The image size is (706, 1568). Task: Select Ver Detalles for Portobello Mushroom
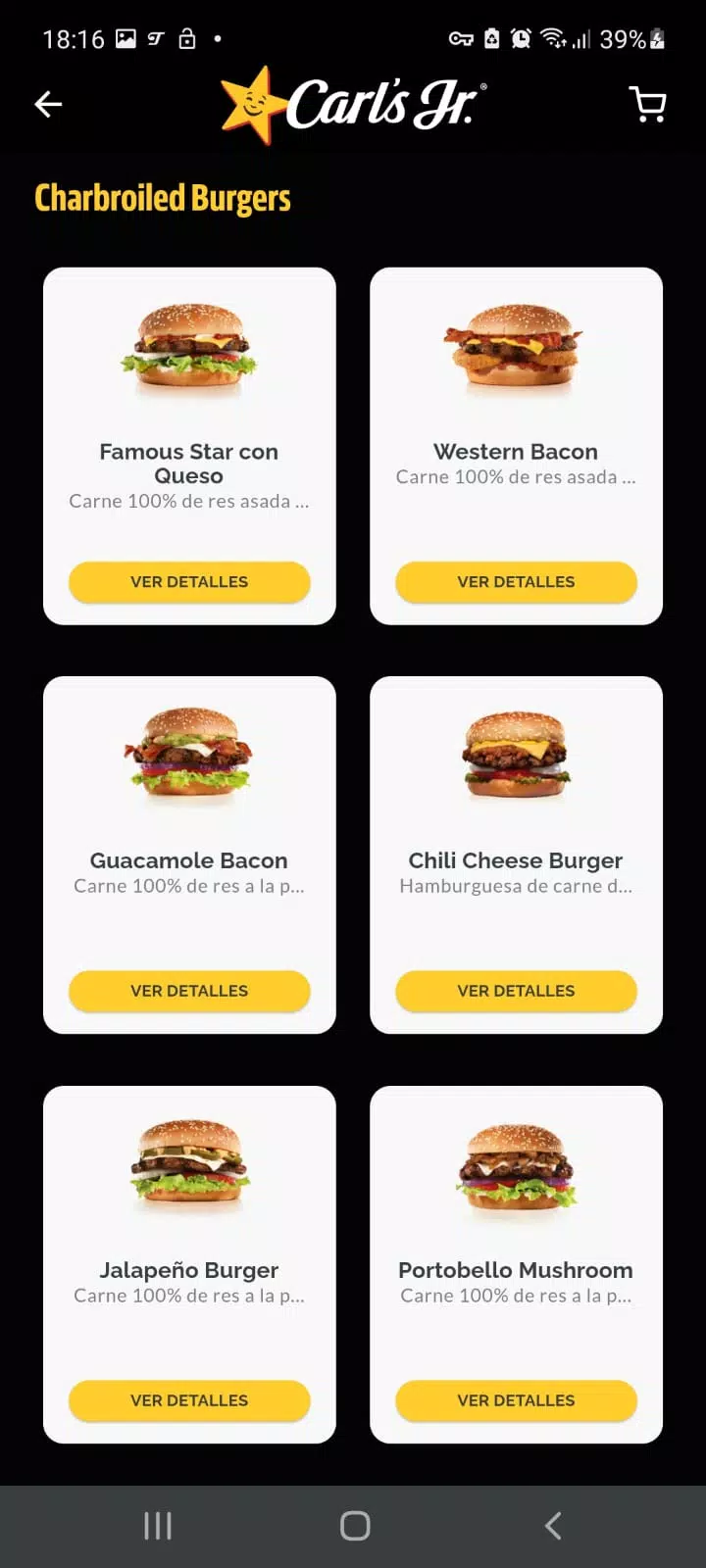pyautogui.click(x=516, y=1400)
